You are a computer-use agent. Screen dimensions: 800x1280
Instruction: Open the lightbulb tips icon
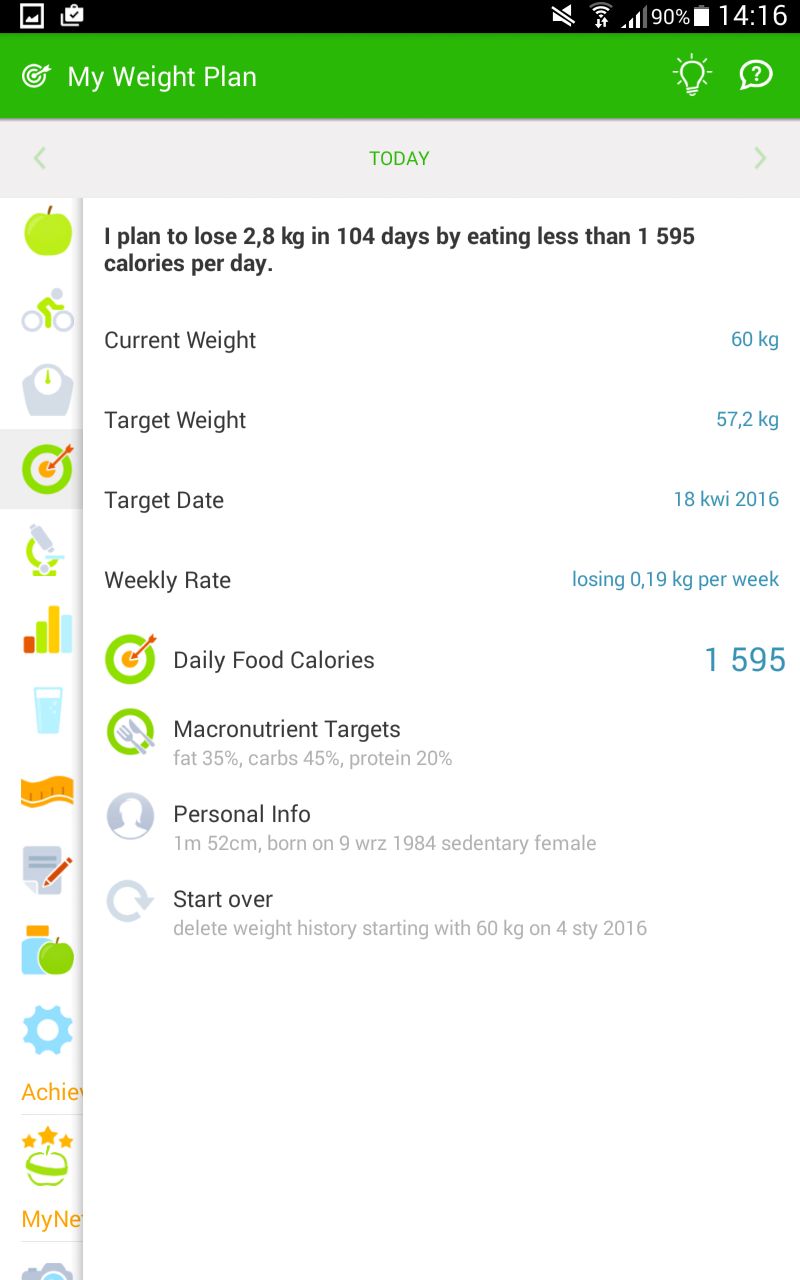point(692,76)
